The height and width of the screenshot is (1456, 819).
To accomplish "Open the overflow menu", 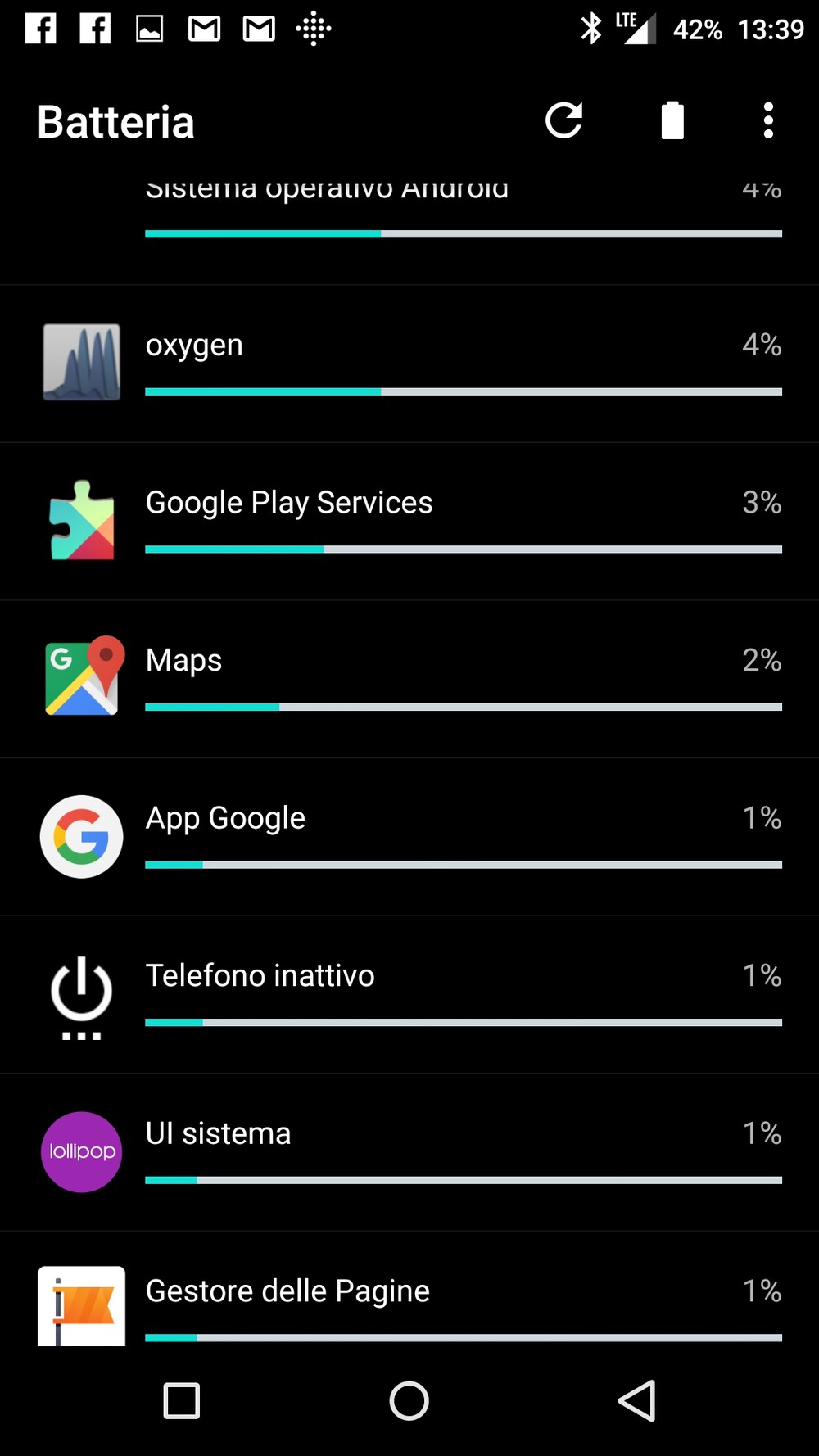I will click(768, 121).
